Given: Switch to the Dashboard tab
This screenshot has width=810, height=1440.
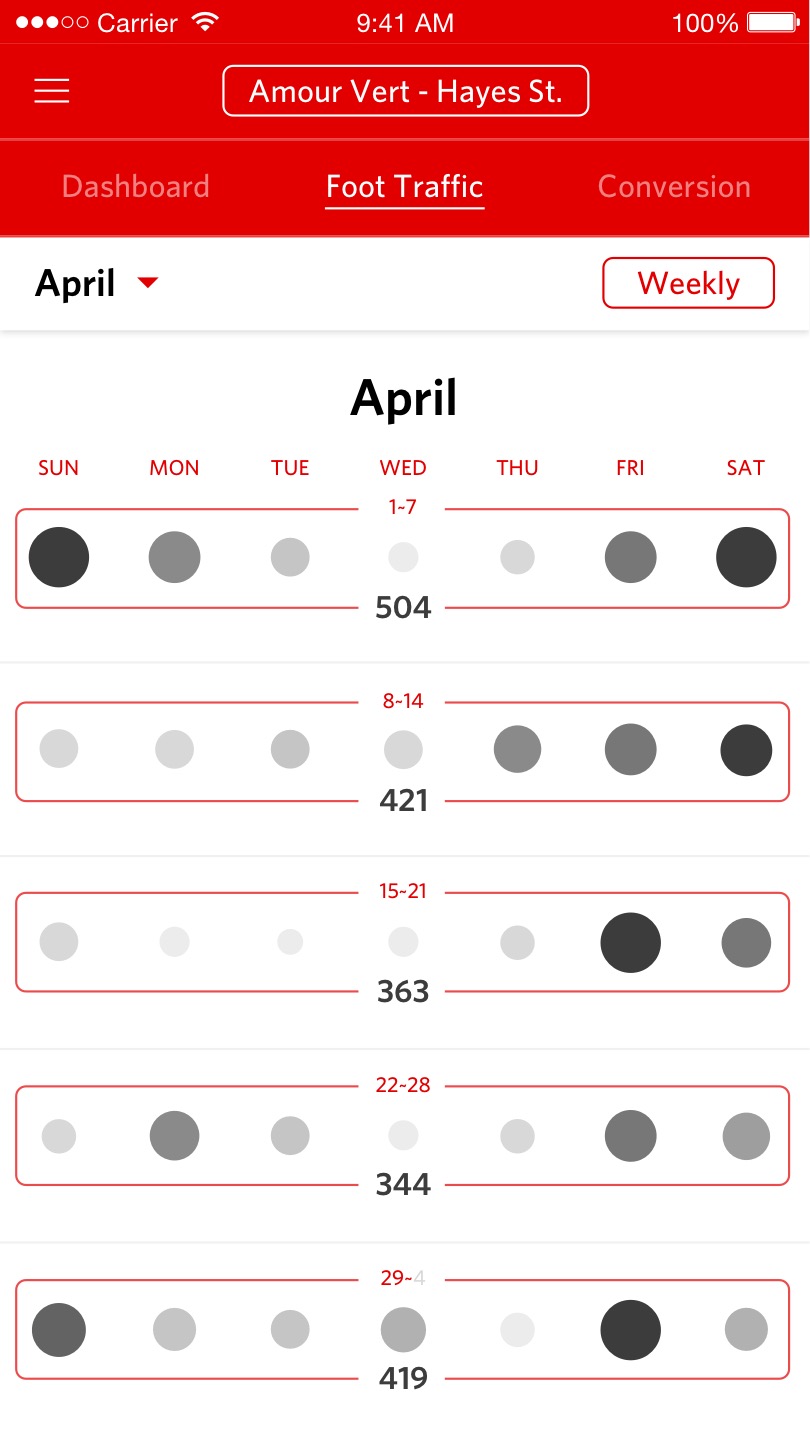Looking at the screenshot, I should pos(136,187).
